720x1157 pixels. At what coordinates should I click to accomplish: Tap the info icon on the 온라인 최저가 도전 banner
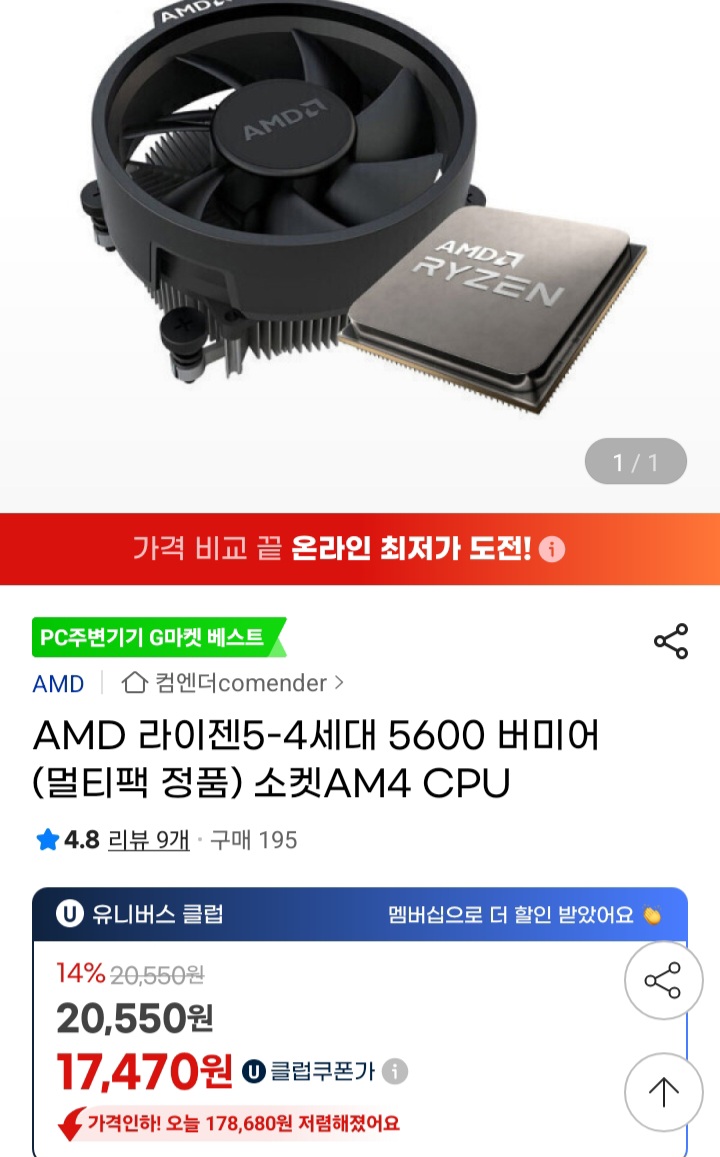[x=552, y=549]
